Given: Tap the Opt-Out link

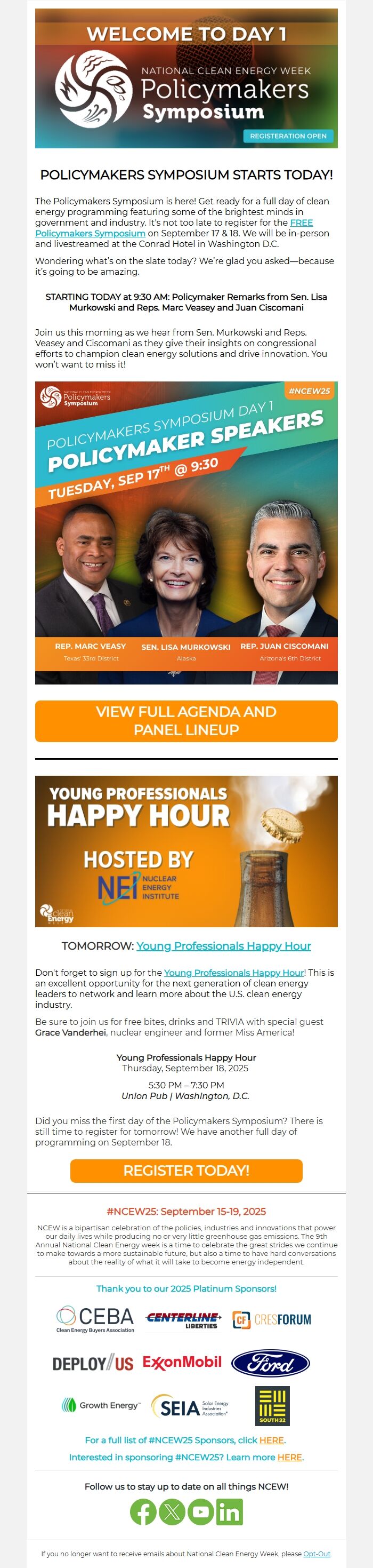Looking at the screenshot, I should (317, 1554).
